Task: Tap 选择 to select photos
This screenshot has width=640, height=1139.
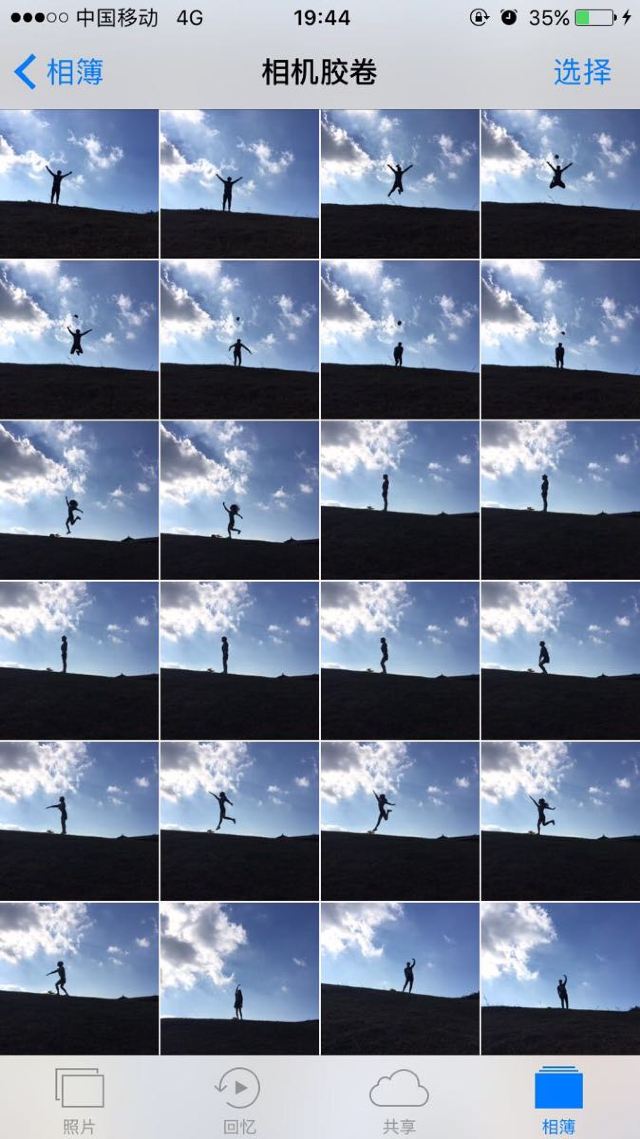Action: (582, 72)
